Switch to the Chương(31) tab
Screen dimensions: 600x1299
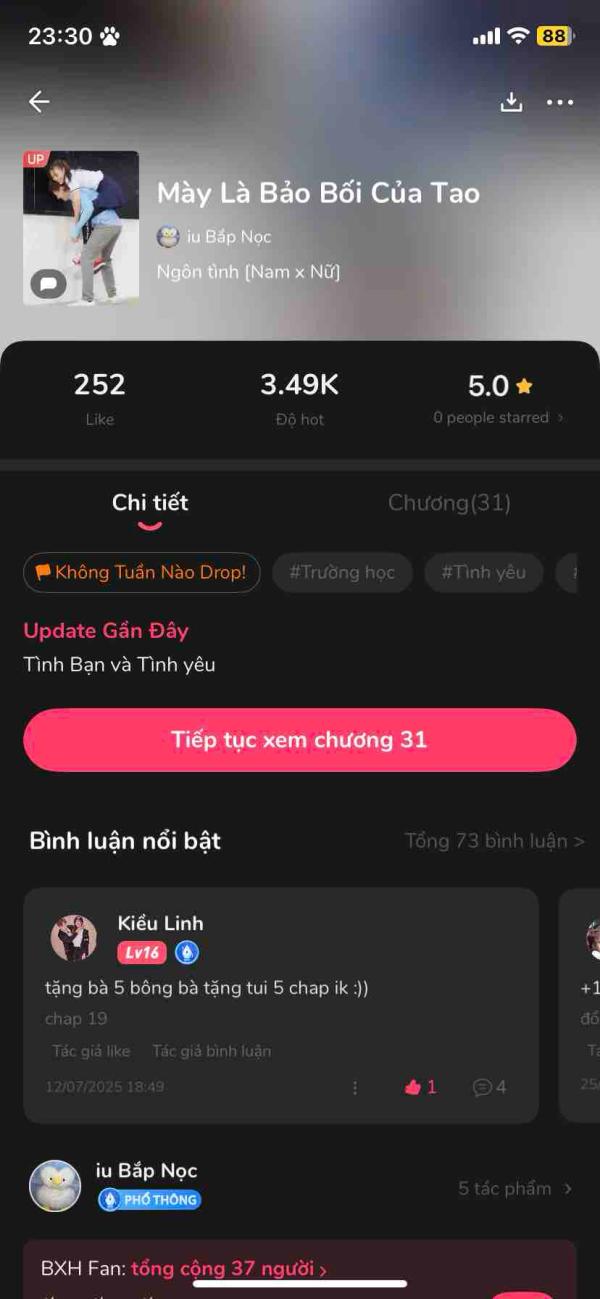[x=449, y=503]
